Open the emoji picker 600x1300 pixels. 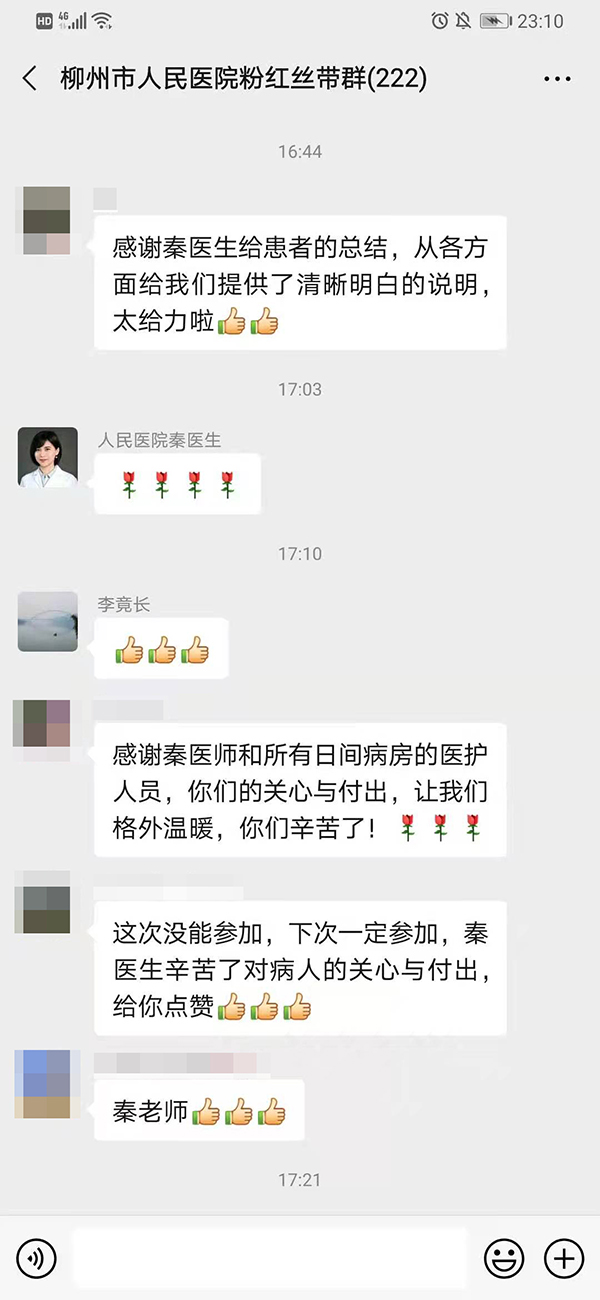click(x=504, y=1258)
